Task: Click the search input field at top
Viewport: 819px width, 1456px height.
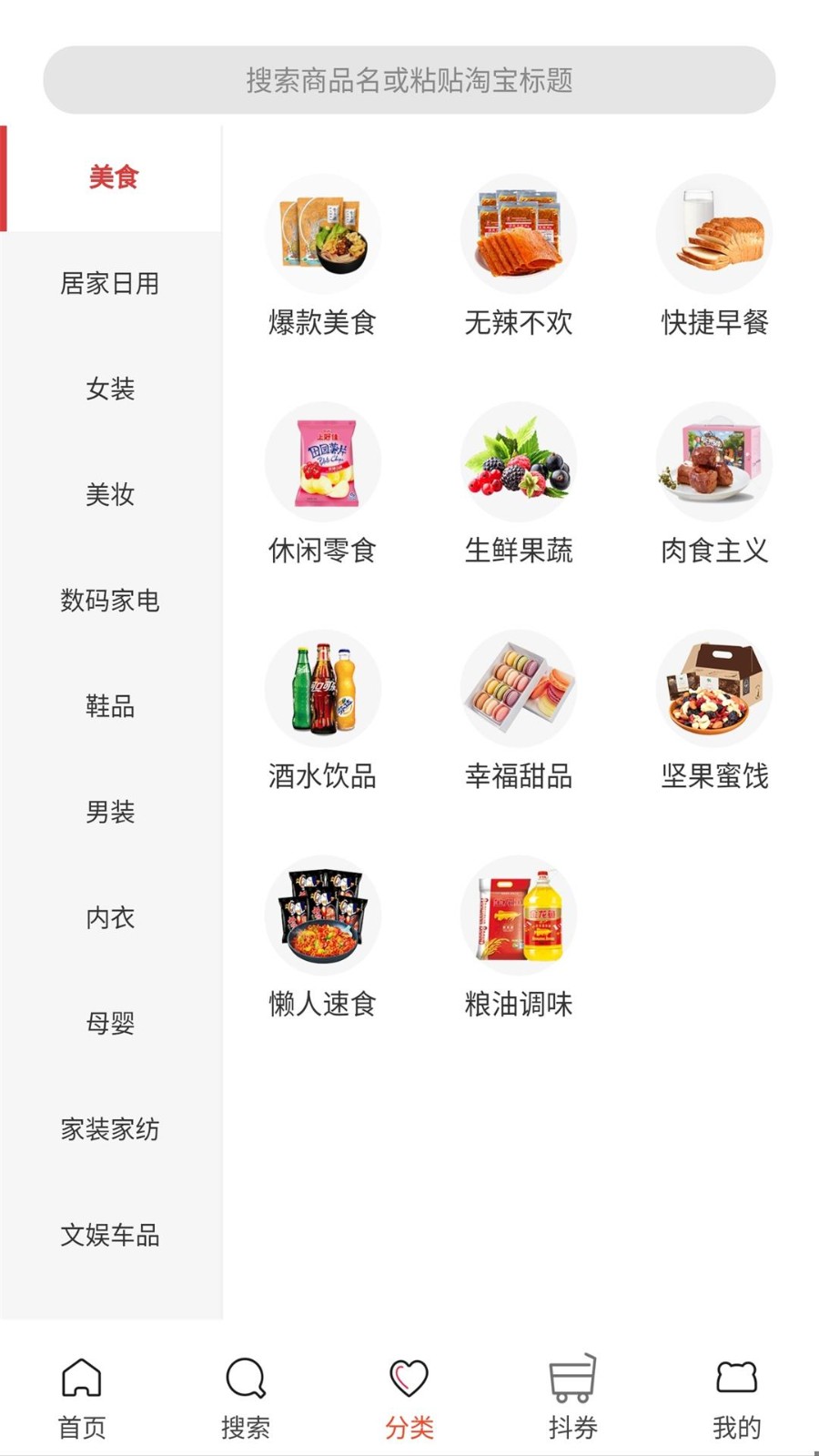Action: (x=409, y=80)
